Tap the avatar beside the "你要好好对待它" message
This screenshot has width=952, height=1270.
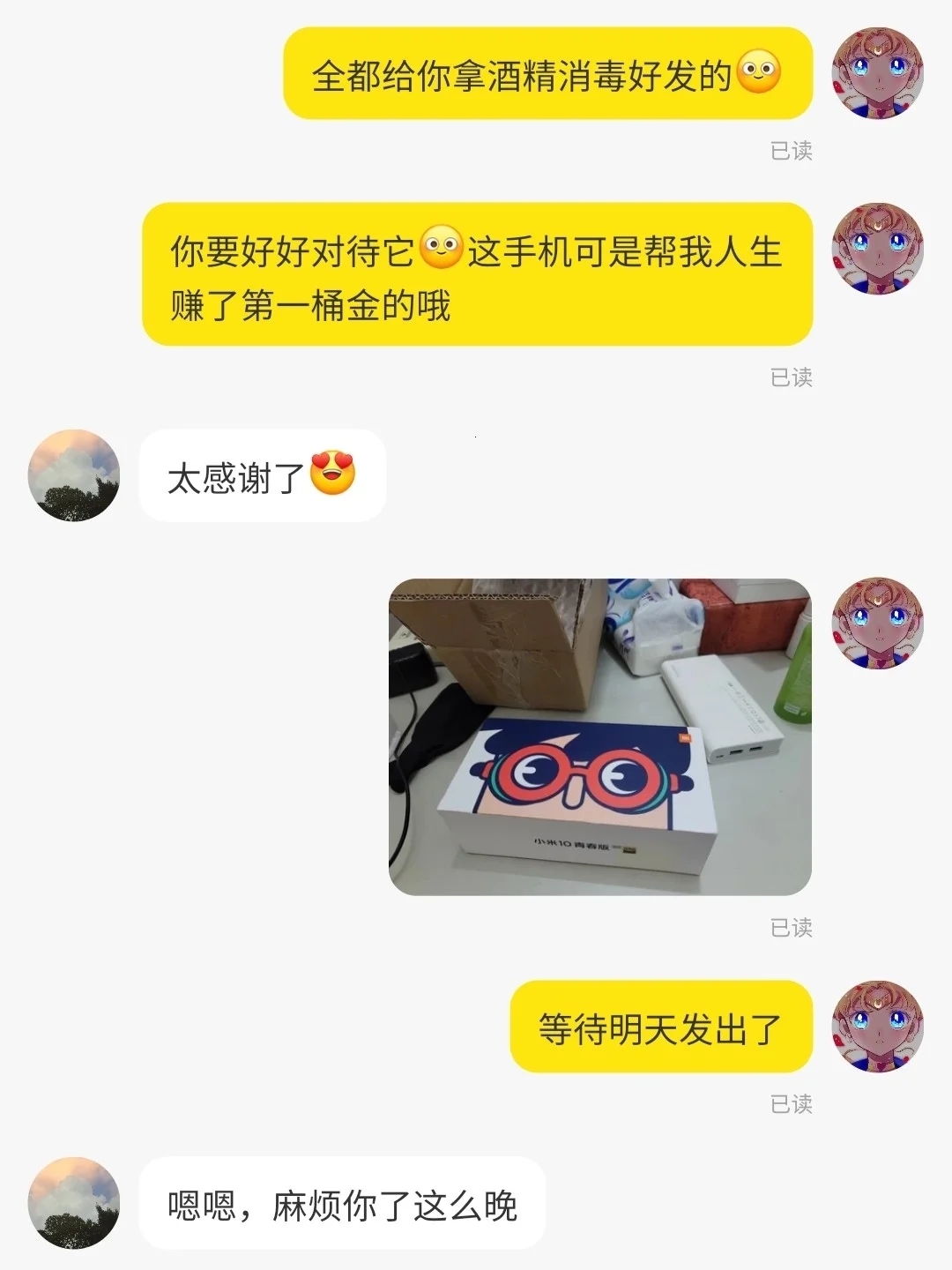pos(878,249)
